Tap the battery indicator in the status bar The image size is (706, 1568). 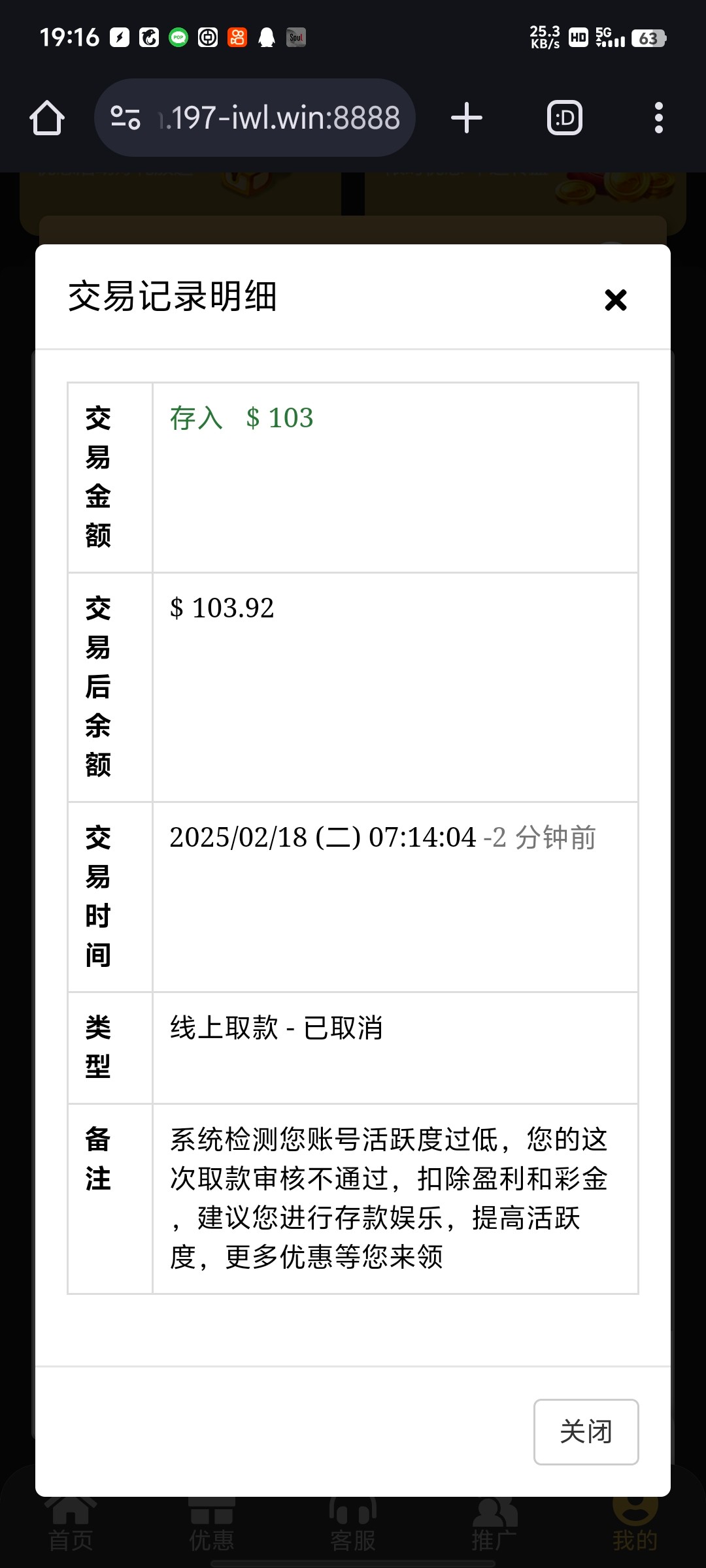pos(648,39)
